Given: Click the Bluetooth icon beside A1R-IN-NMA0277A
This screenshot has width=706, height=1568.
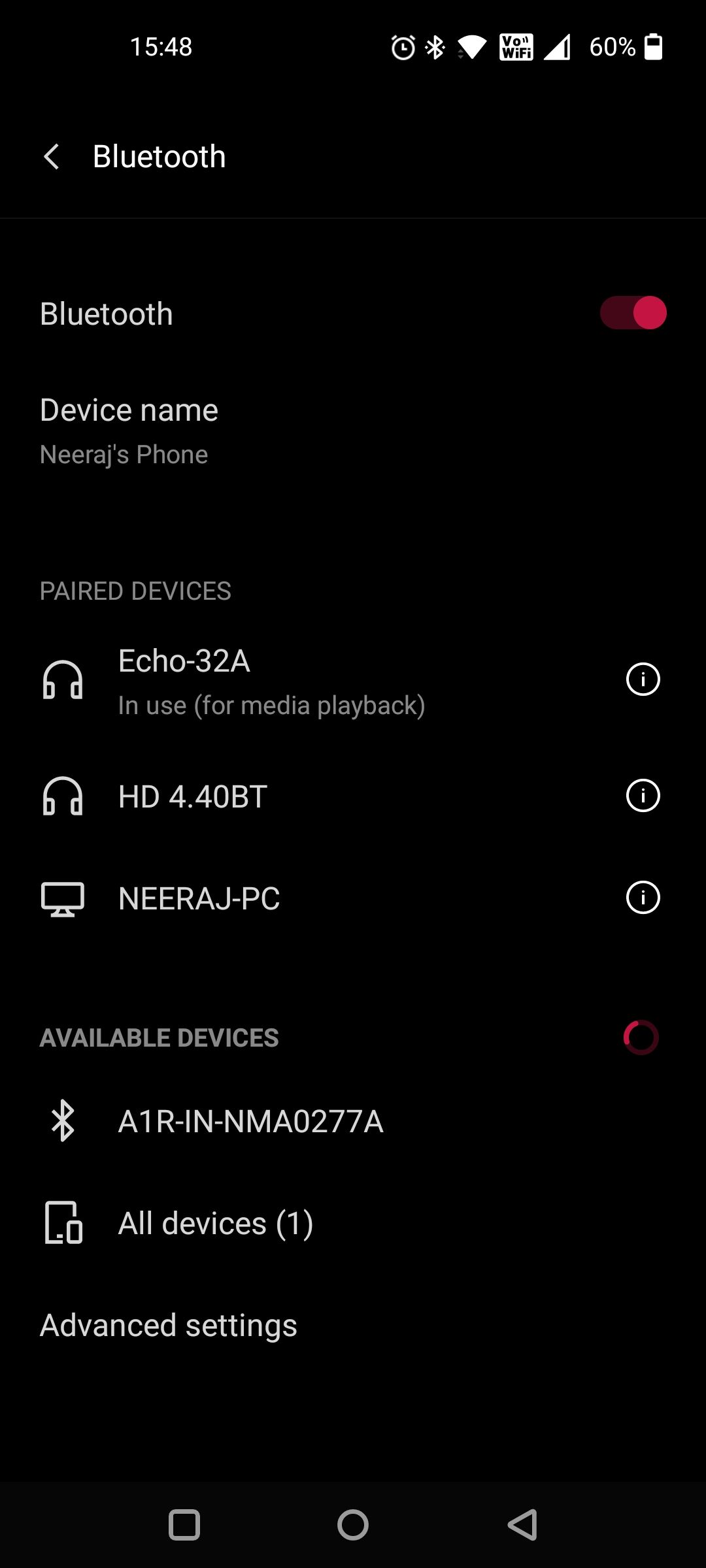Looking at the screenshot, I should [63, 1122].
